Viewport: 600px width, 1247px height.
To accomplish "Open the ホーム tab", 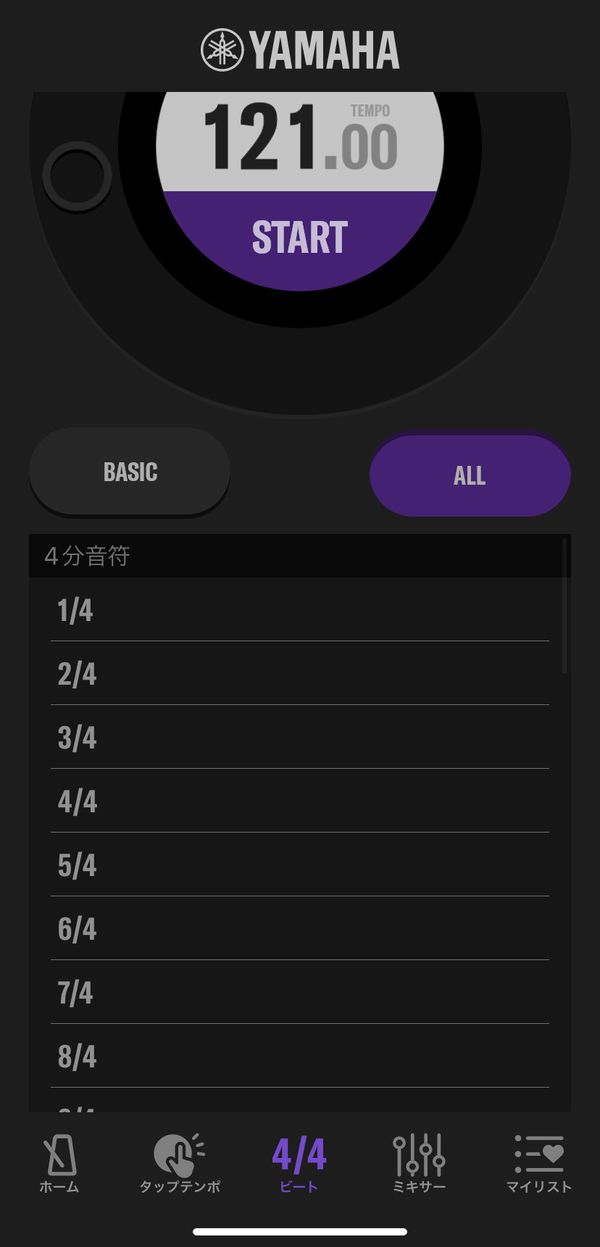I will click(x=59, y=1164).
